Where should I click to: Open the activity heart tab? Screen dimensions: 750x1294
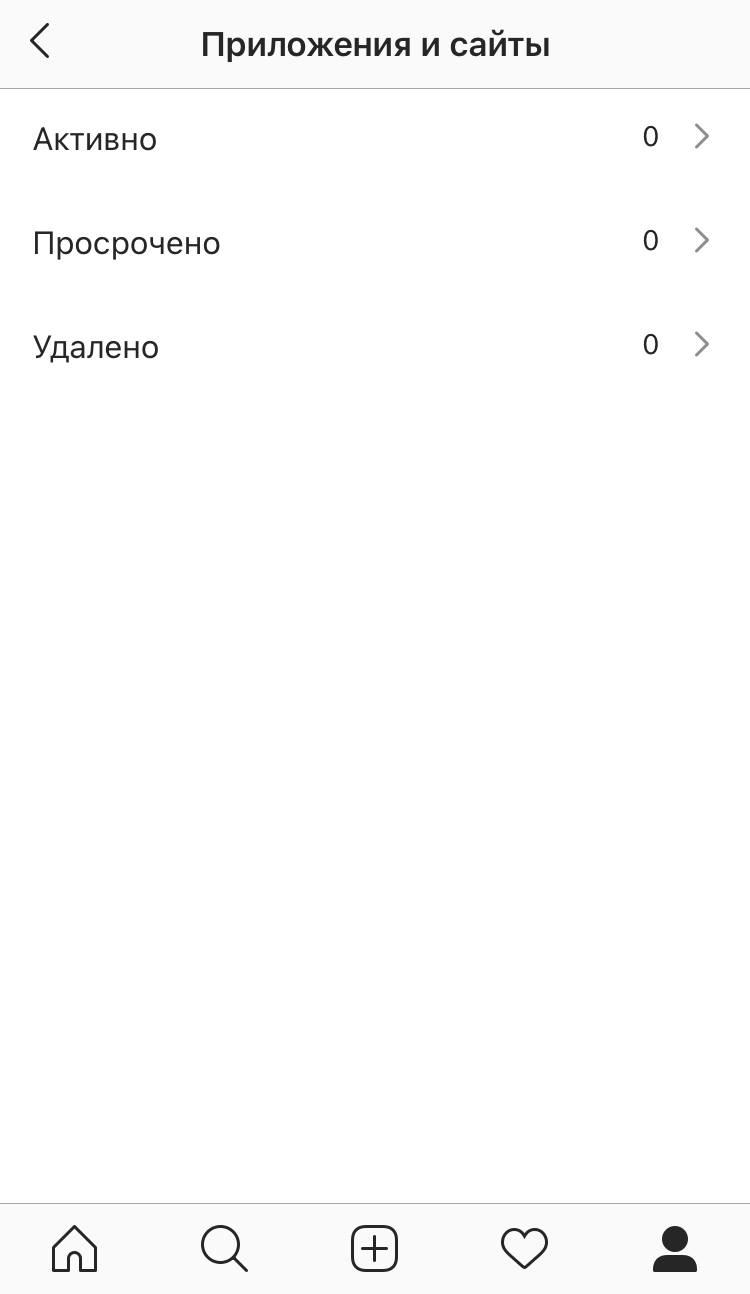click(524, 1248)
